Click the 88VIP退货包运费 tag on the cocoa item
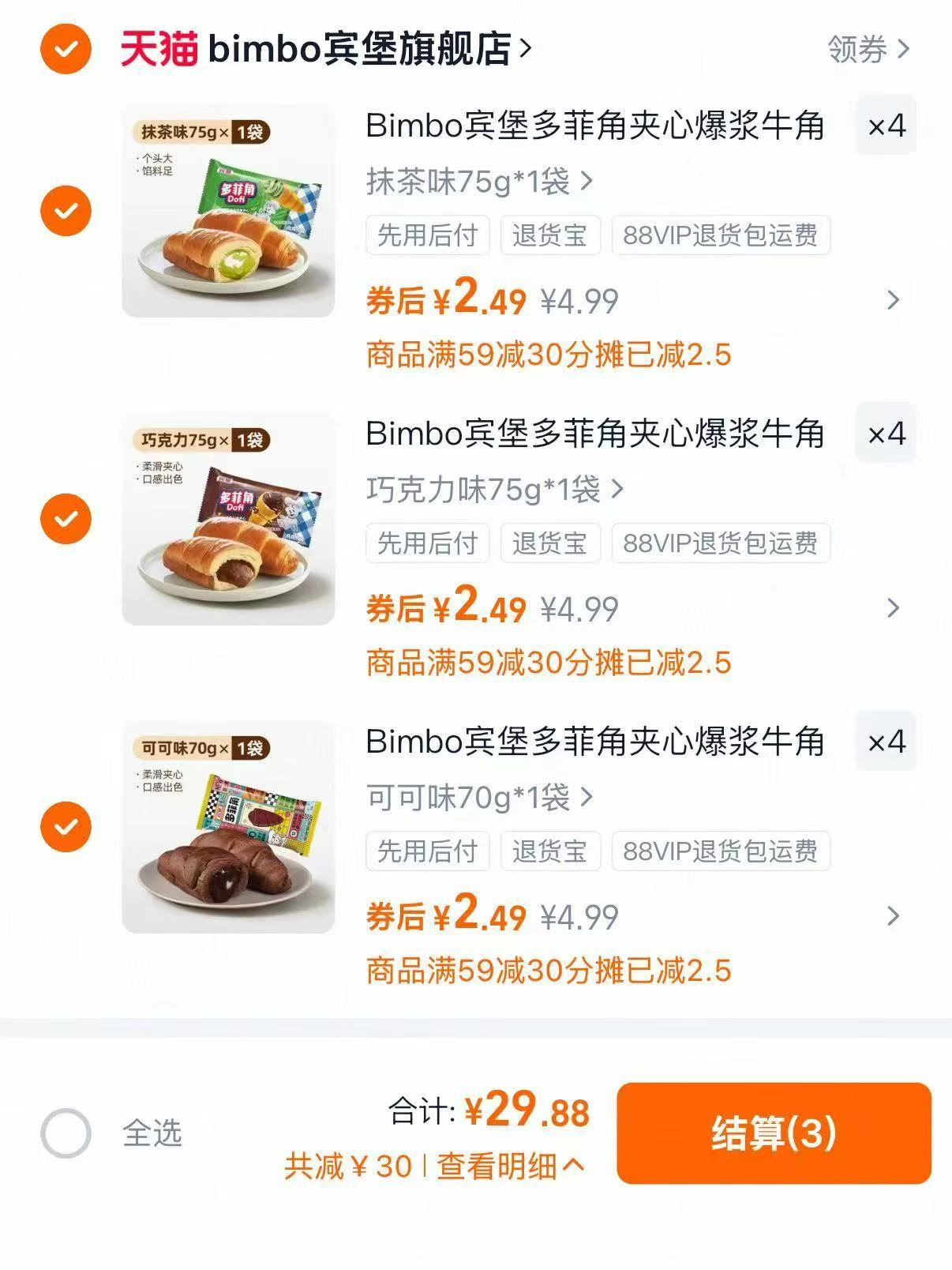This screenshot has width=952, height=1270. (x=722, y=851)
